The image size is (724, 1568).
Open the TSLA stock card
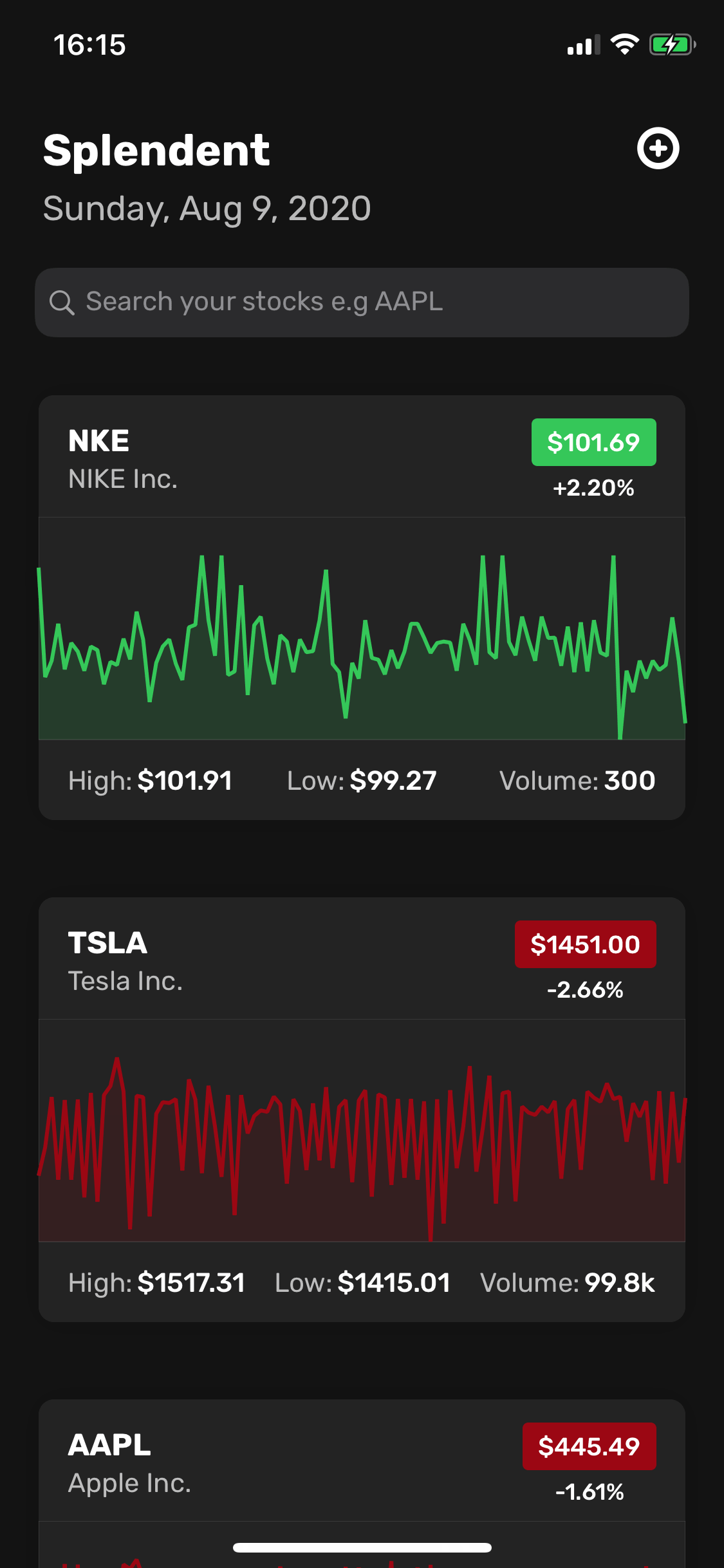pos(362,1110)
